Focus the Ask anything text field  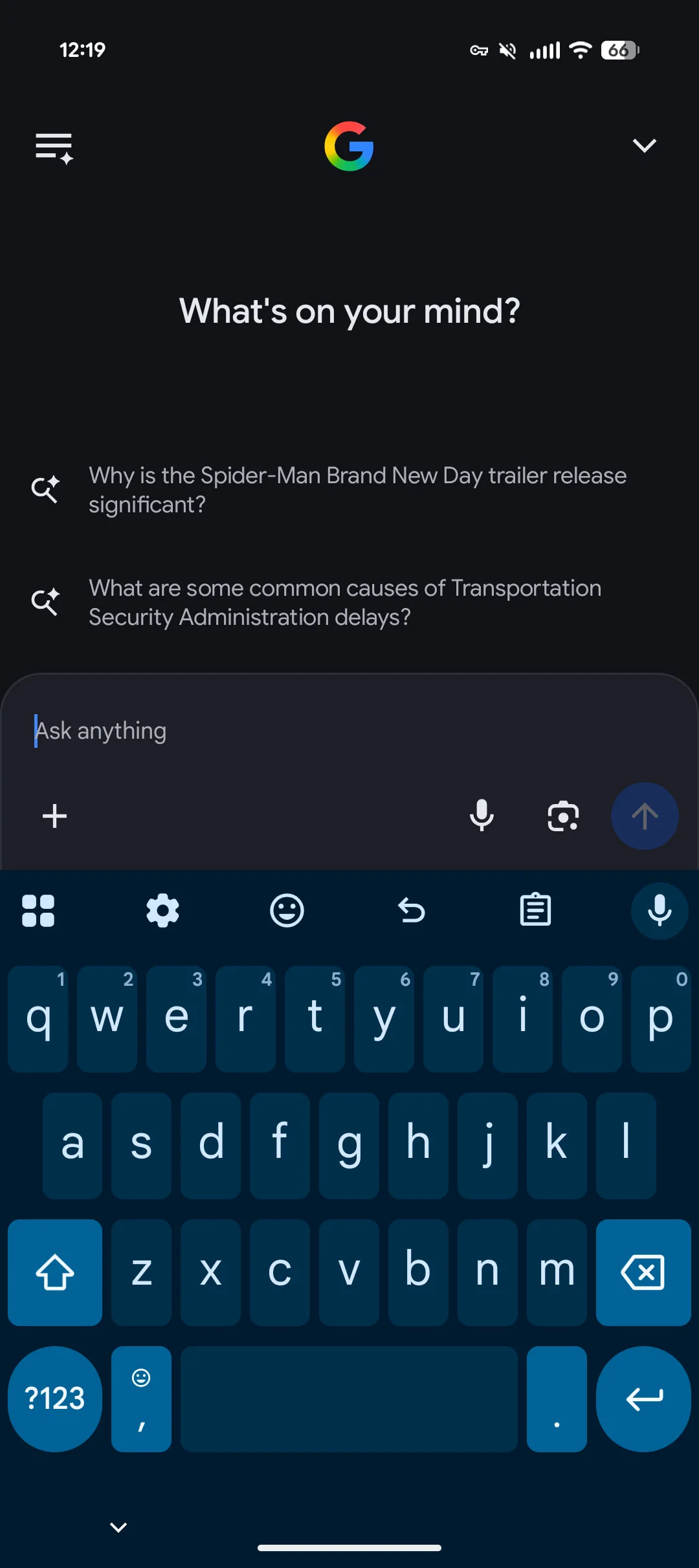coord(349,731)
